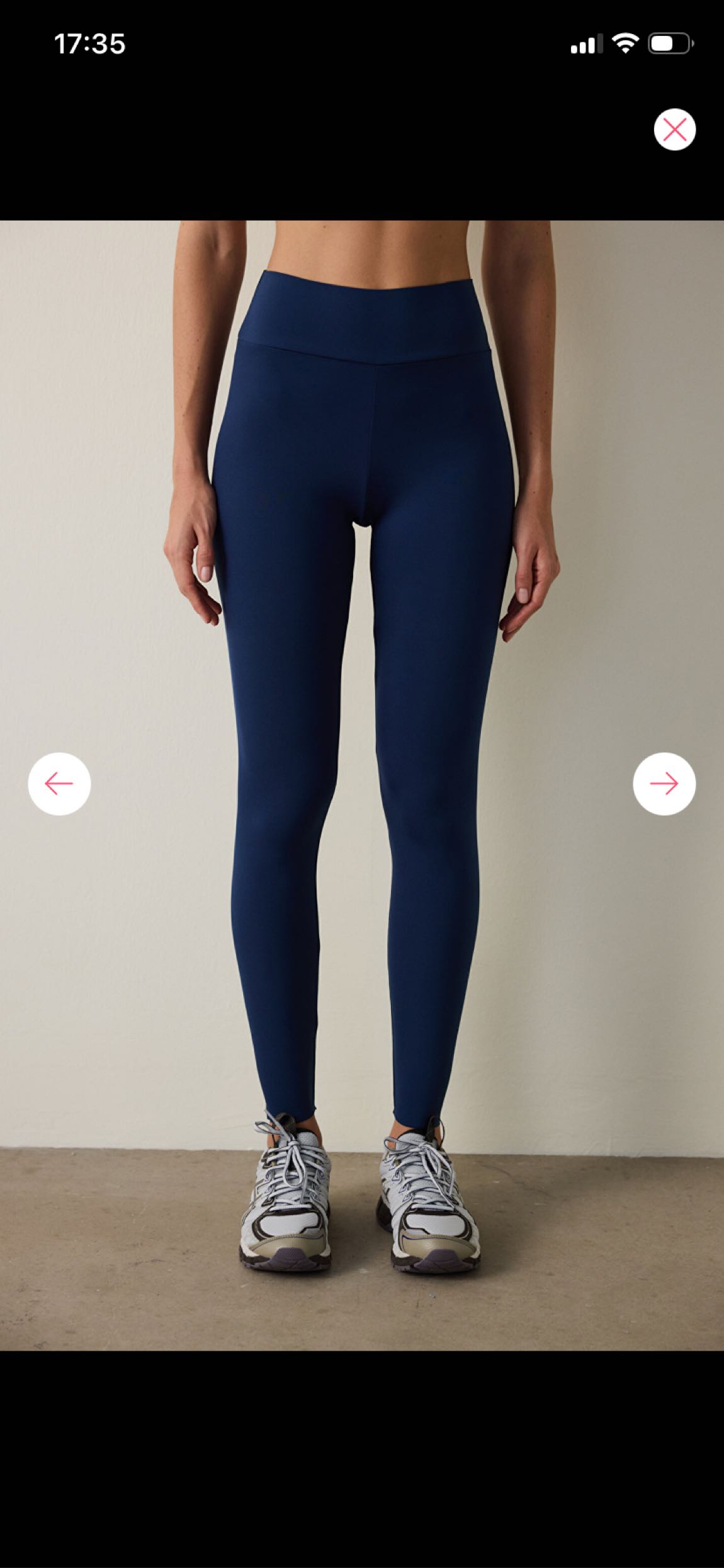Go to the previous product photo
The width and height of the screenshot is (724, 1568).
coord(59,784)
